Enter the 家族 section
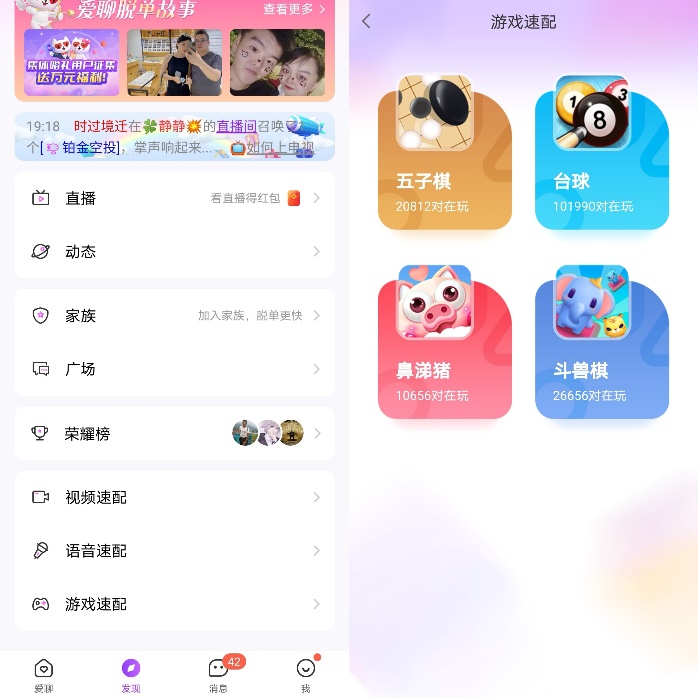698x698 pixels. [x=174, y=315]
